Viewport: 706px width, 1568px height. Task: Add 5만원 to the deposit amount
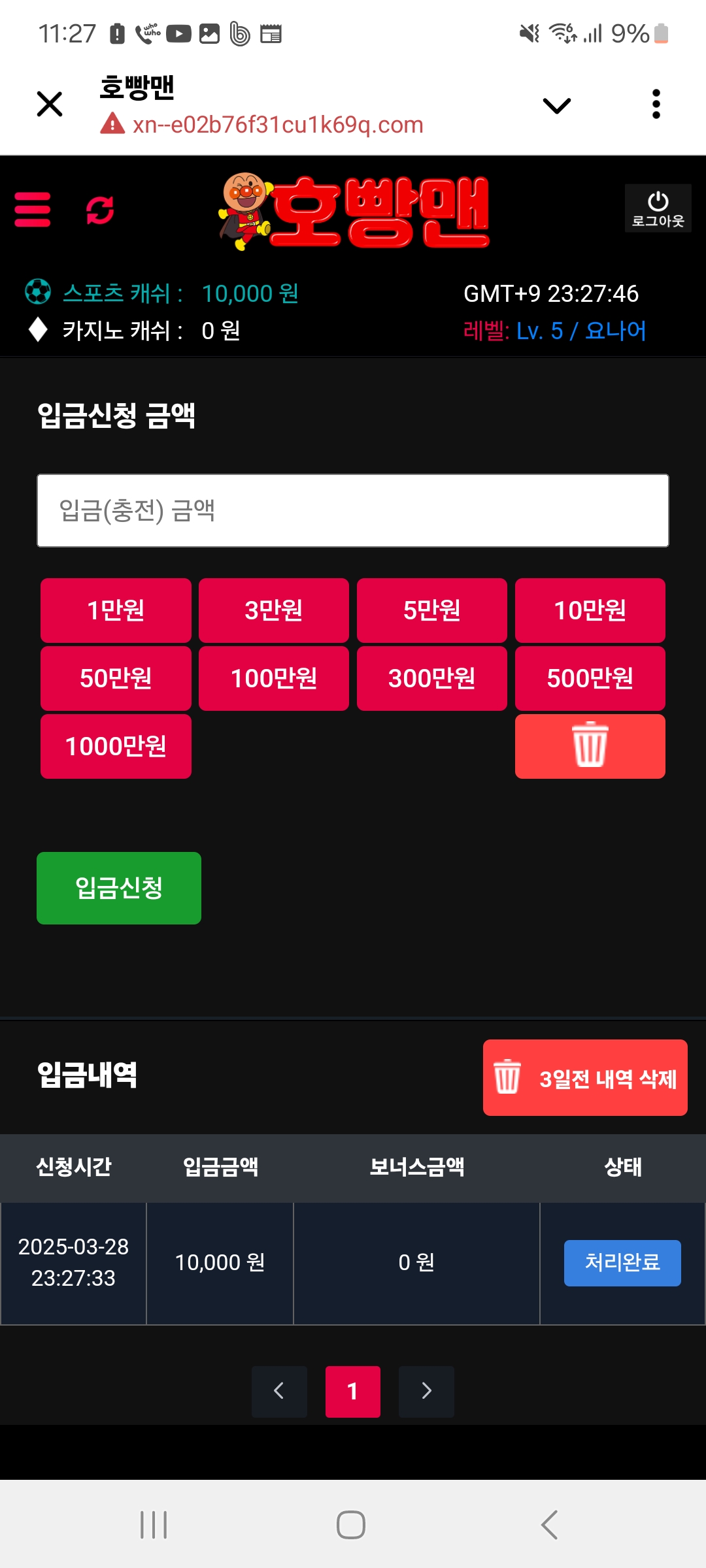point(432,610)
